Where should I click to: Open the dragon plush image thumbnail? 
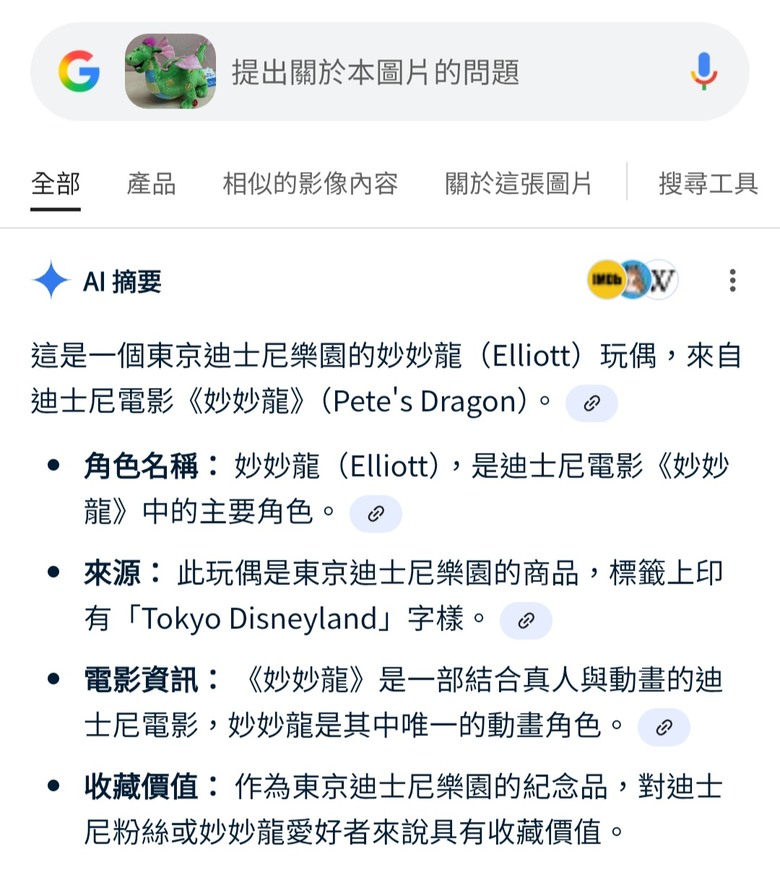[x=170, y=71]
